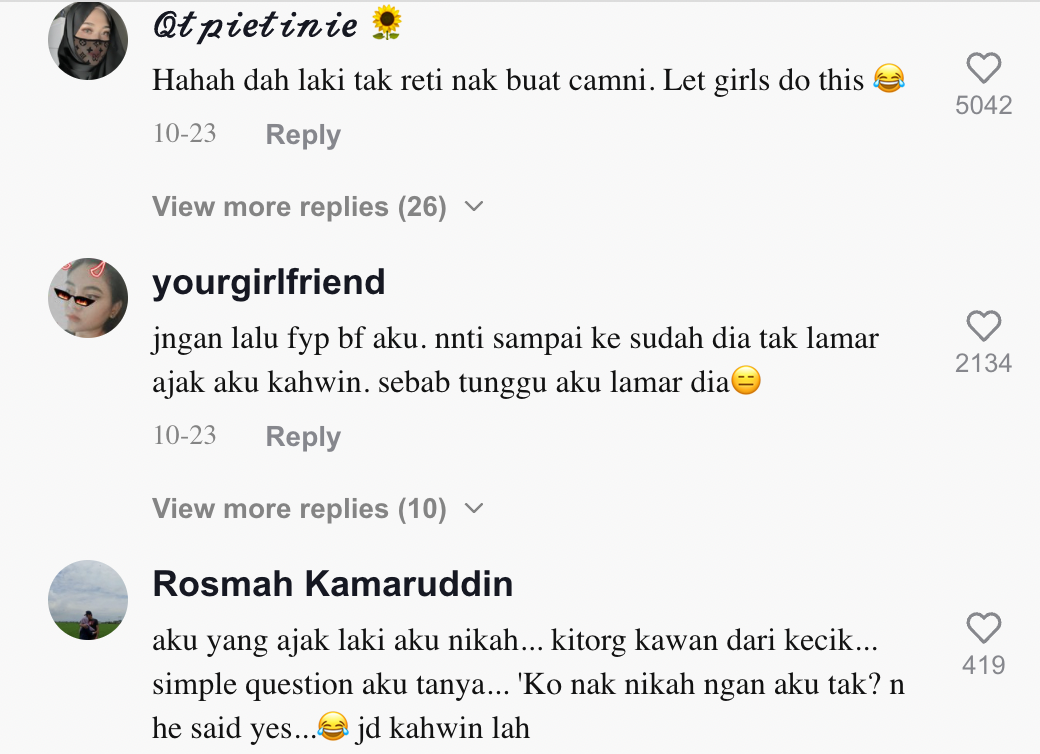Screen dimensions: 1040x754
Task: Like Qtpietinie's comment
Action: (x=984, y=69)
